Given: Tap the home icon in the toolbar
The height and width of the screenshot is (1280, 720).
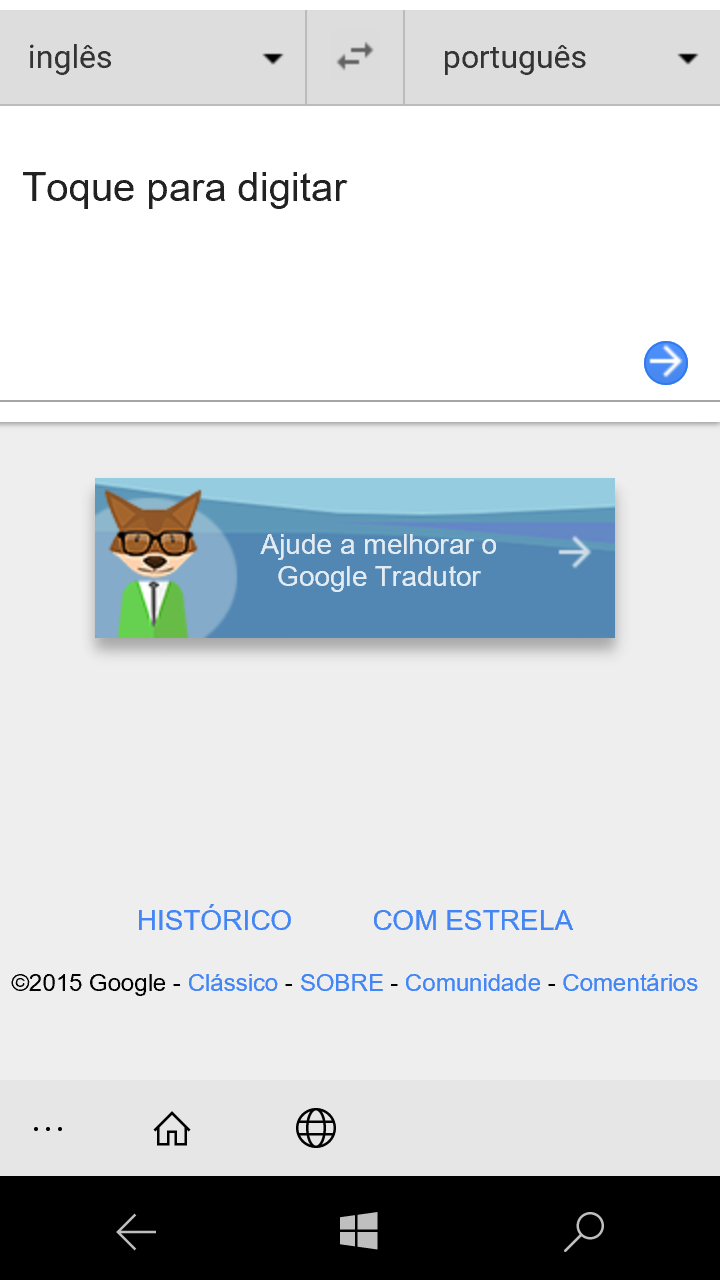Looking at the screenshot, I should [172, 1128].
